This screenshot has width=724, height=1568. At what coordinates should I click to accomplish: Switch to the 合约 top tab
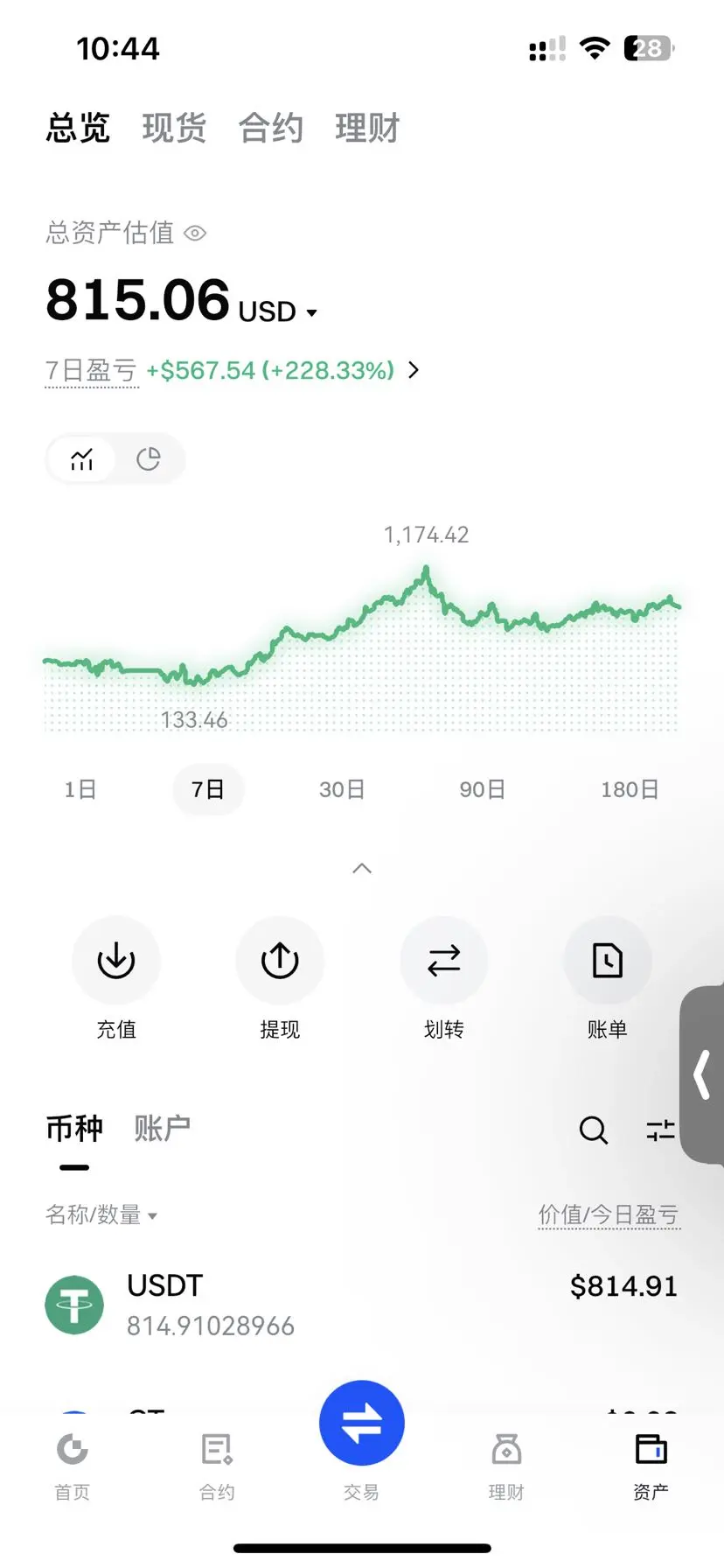click(270, 128)
